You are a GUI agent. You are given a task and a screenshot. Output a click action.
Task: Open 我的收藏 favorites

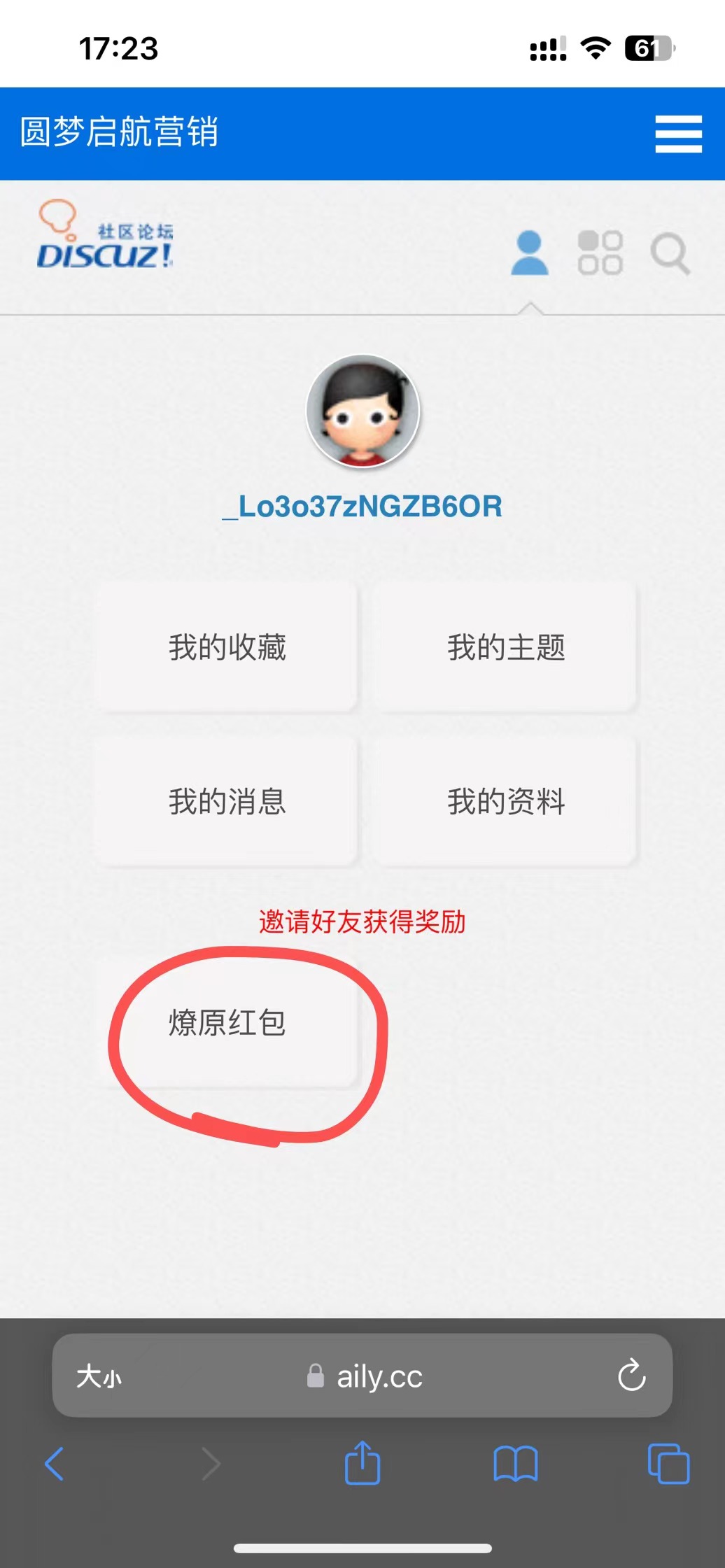coord(227,647)
